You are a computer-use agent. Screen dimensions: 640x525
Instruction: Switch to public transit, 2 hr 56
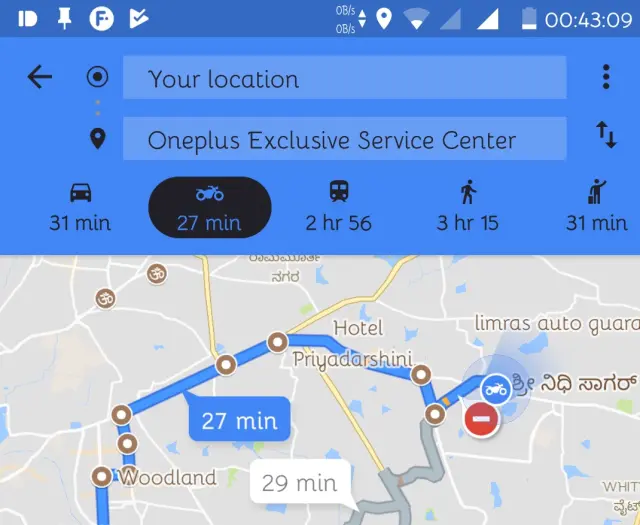point(338,207)
